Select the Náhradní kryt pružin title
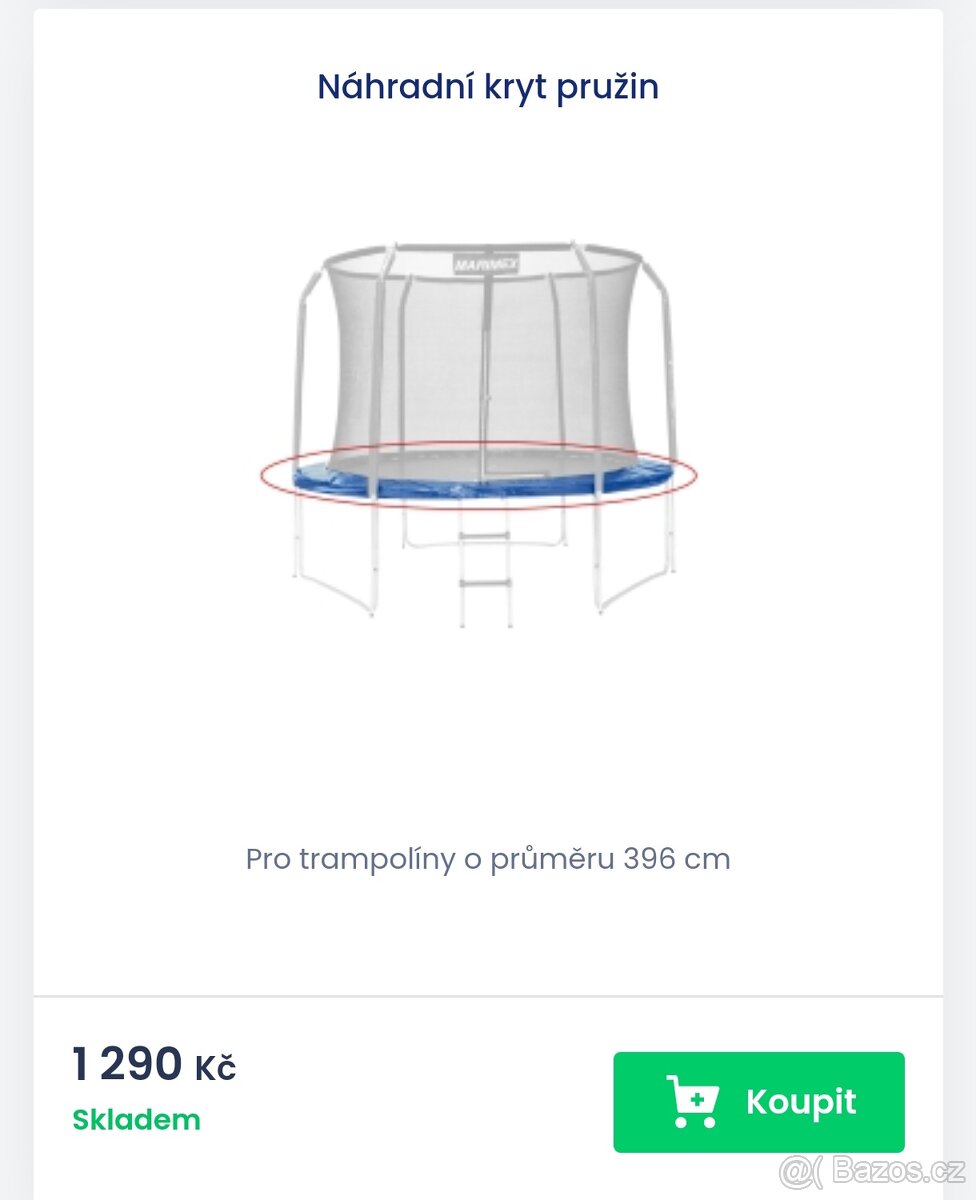The width and height of the screenshot is (976, 1200). [487, 87]
